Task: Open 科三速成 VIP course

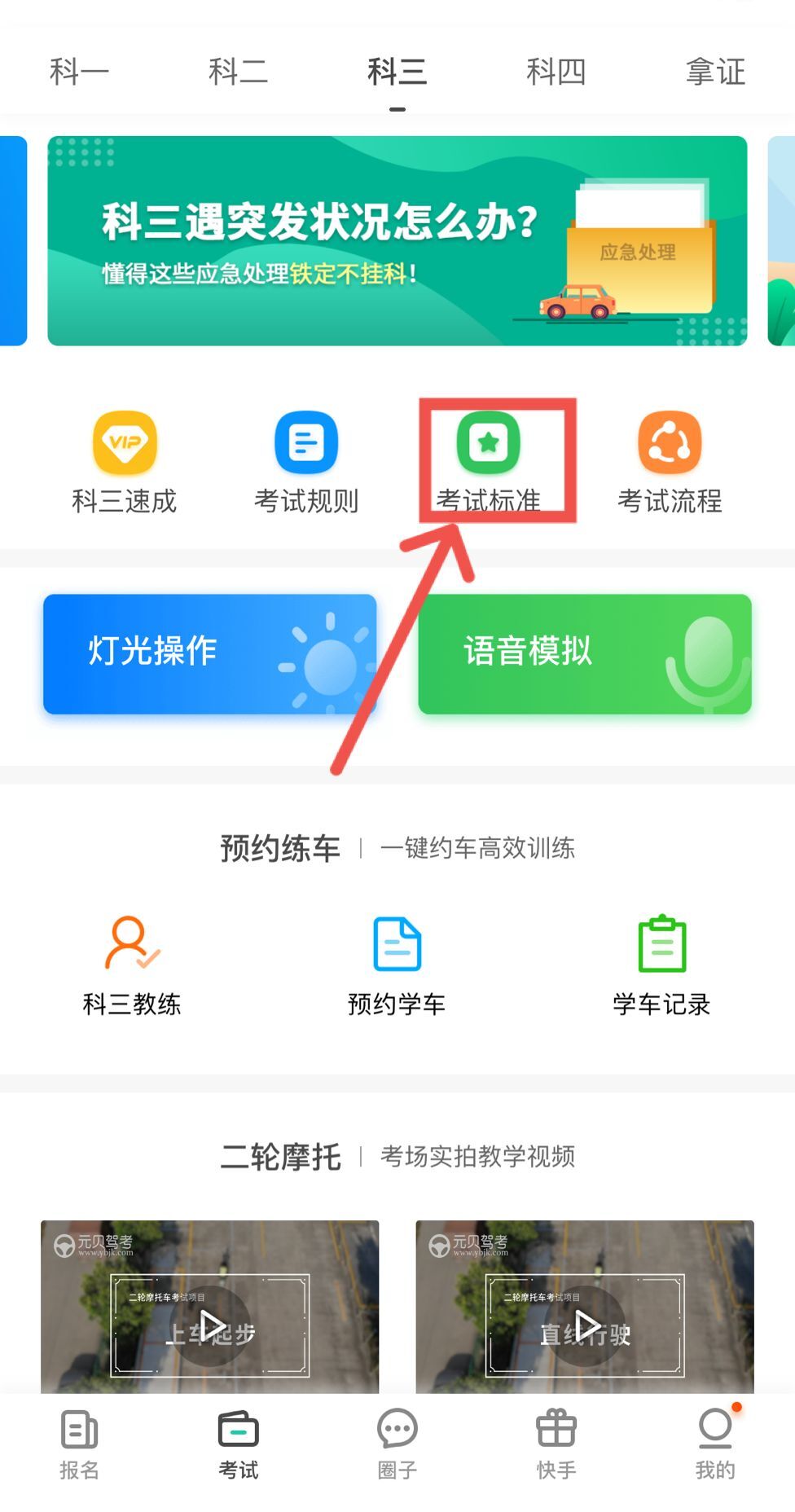Action: coord(125,462)
